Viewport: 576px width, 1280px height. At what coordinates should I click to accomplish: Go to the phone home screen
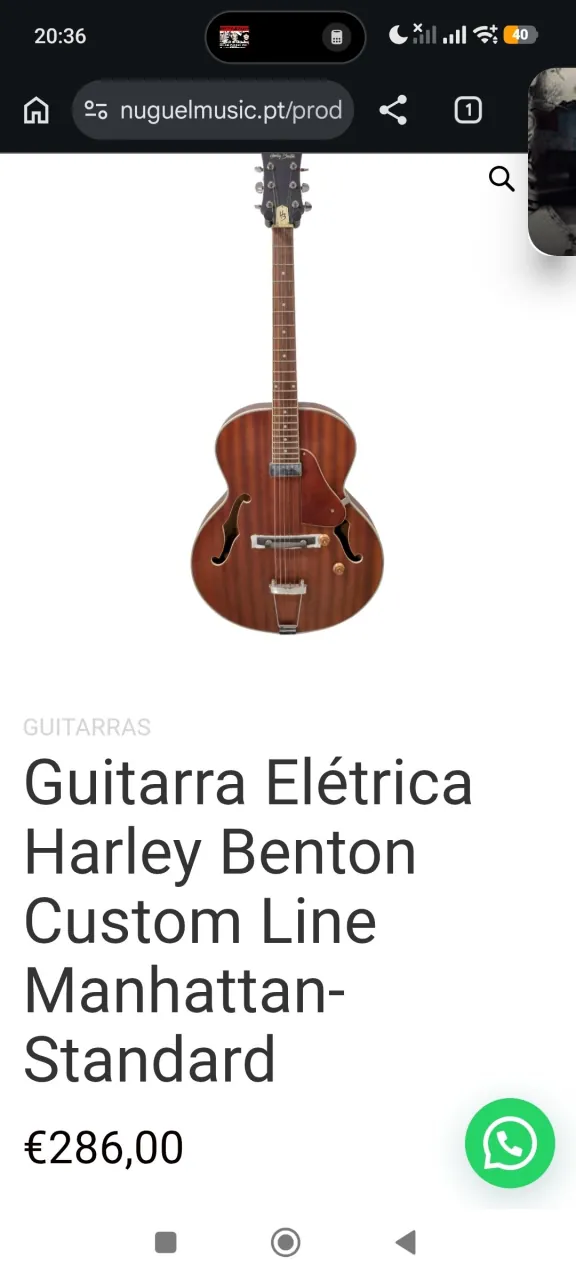[x=286, y=1242]
